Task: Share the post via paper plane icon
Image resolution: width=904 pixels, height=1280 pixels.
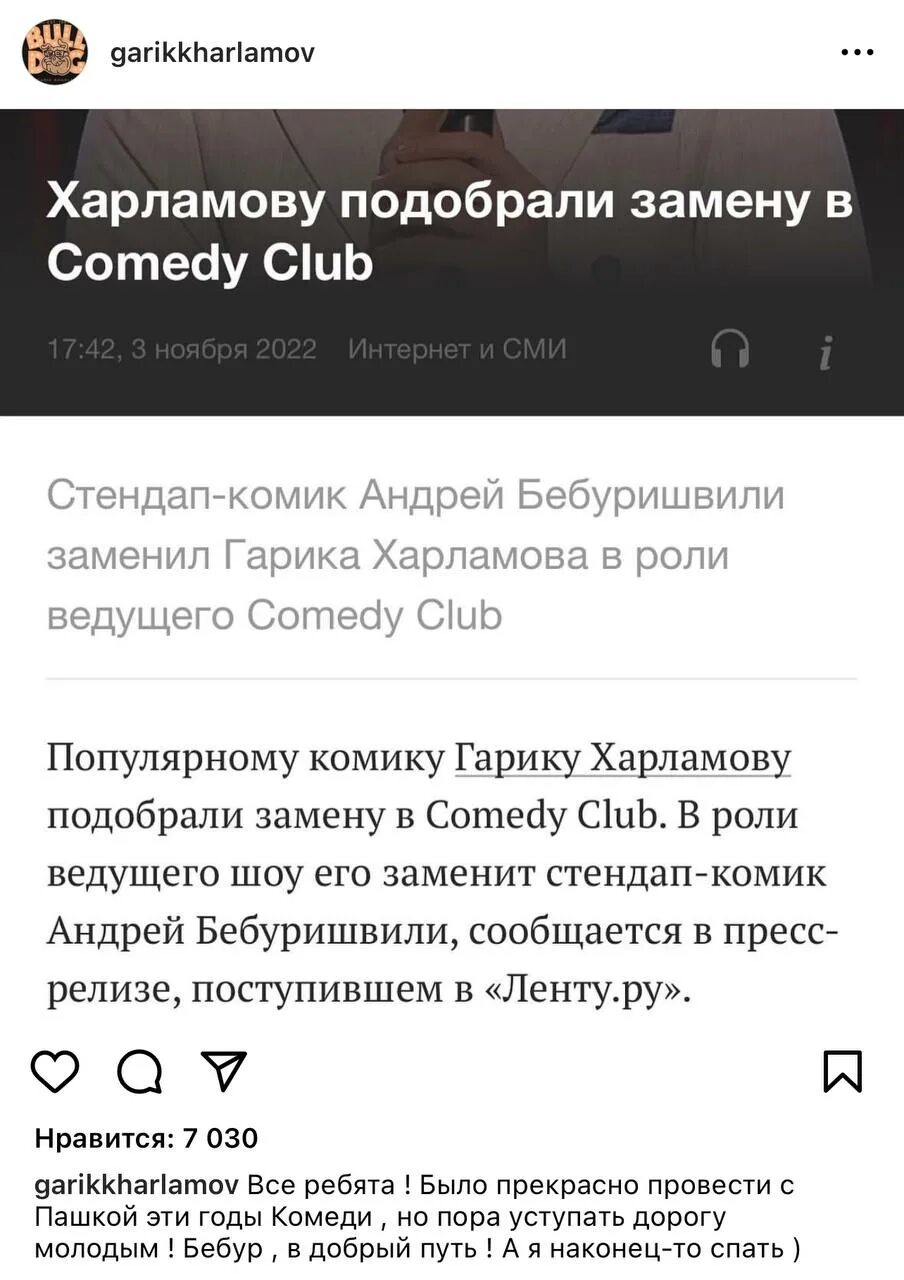Action: 224,1071
